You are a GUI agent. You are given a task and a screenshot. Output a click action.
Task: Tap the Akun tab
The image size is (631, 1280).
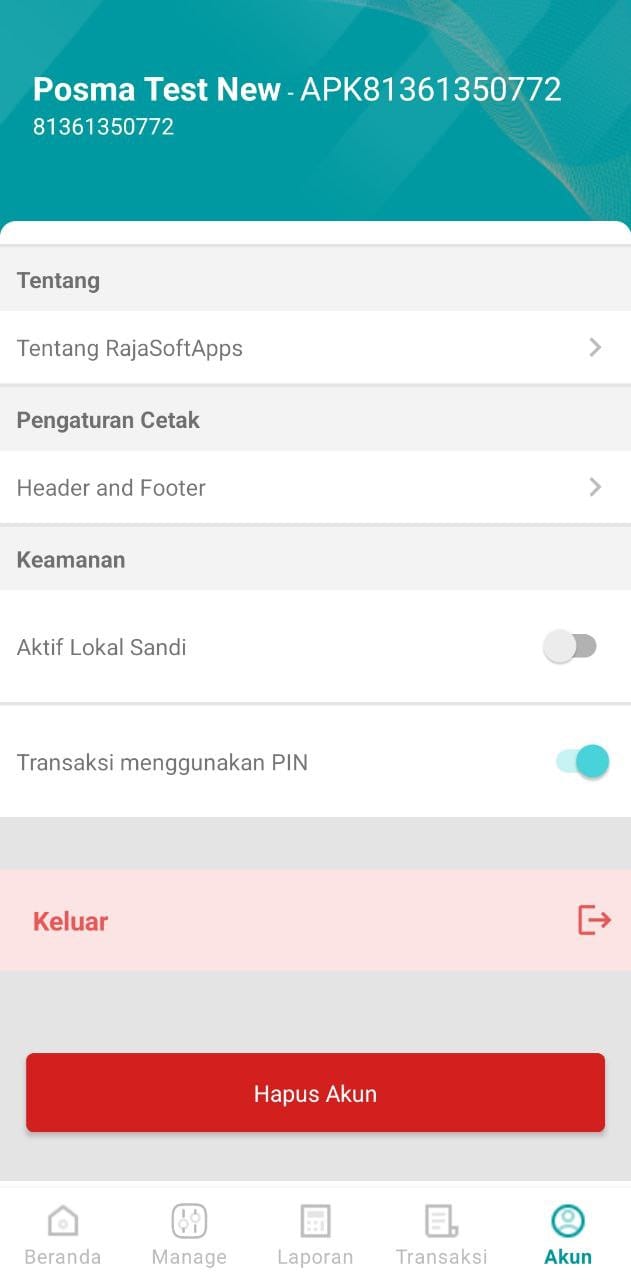[x=568, y=1235]
